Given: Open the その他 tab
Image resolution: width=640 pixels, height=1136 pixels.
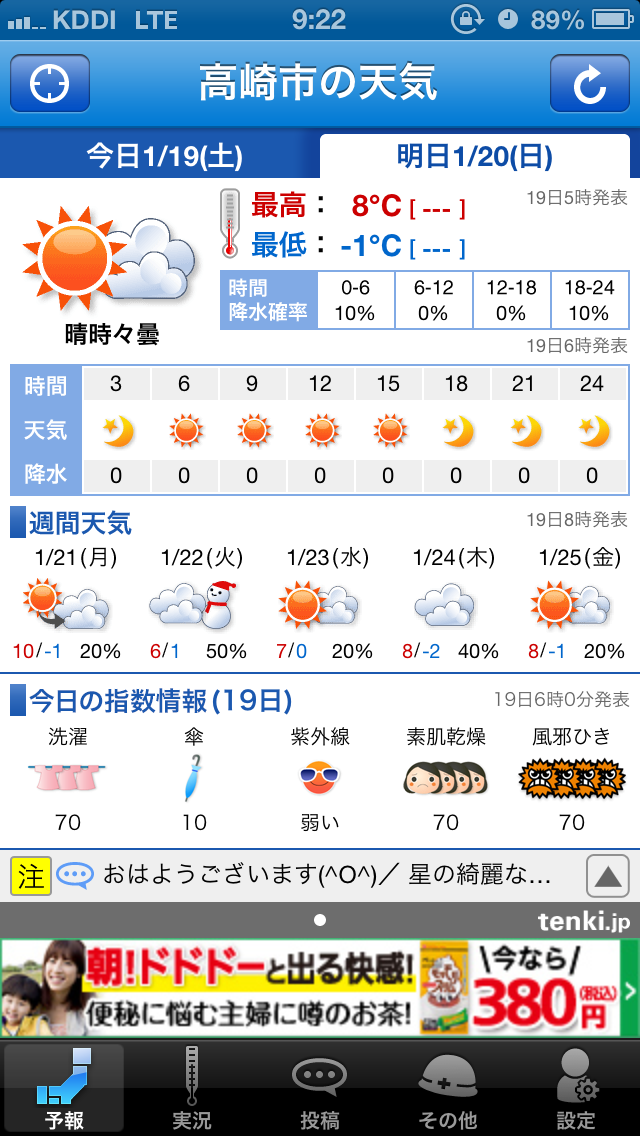Looking at the screenshot, I should click(447, 1087).
